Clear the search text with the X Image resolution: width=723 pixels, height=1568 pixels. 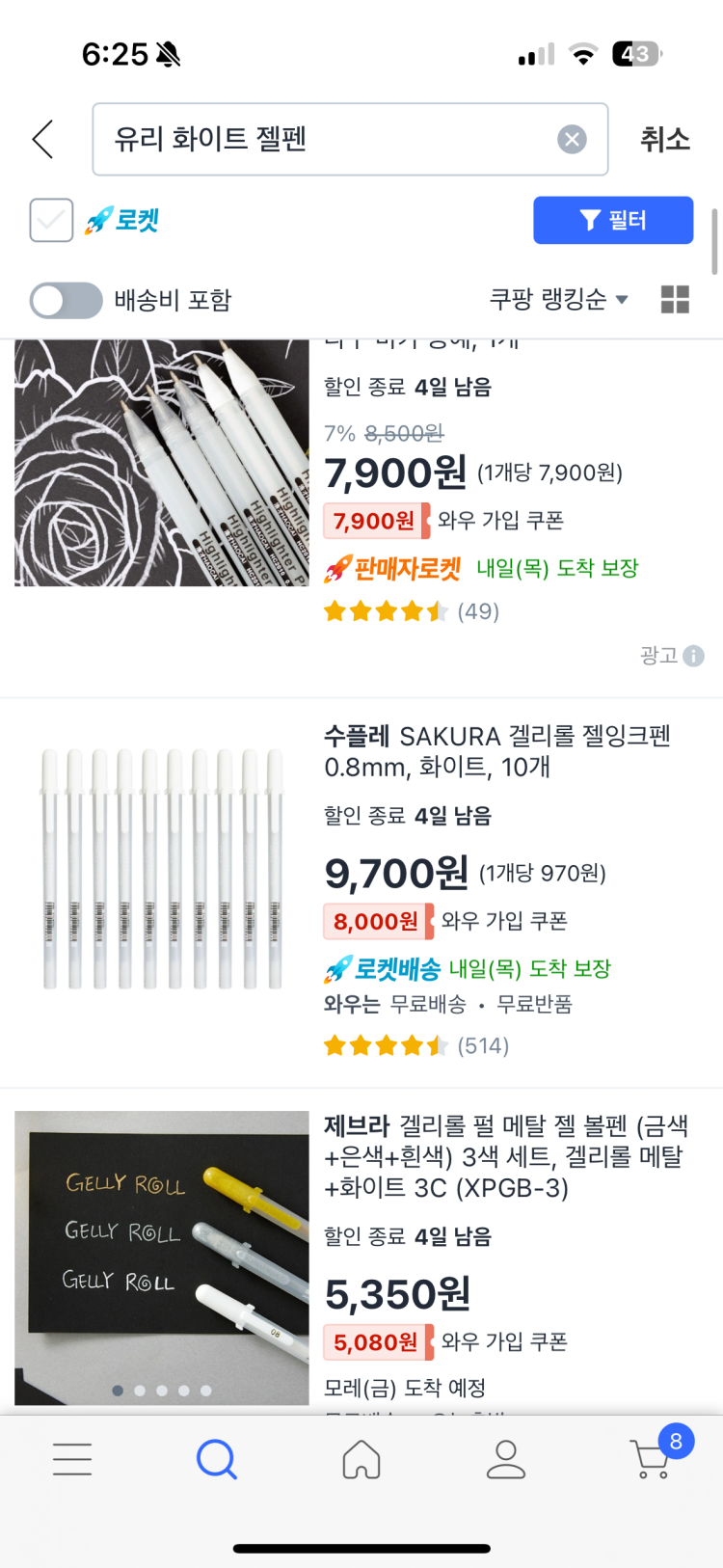(572, 140)
